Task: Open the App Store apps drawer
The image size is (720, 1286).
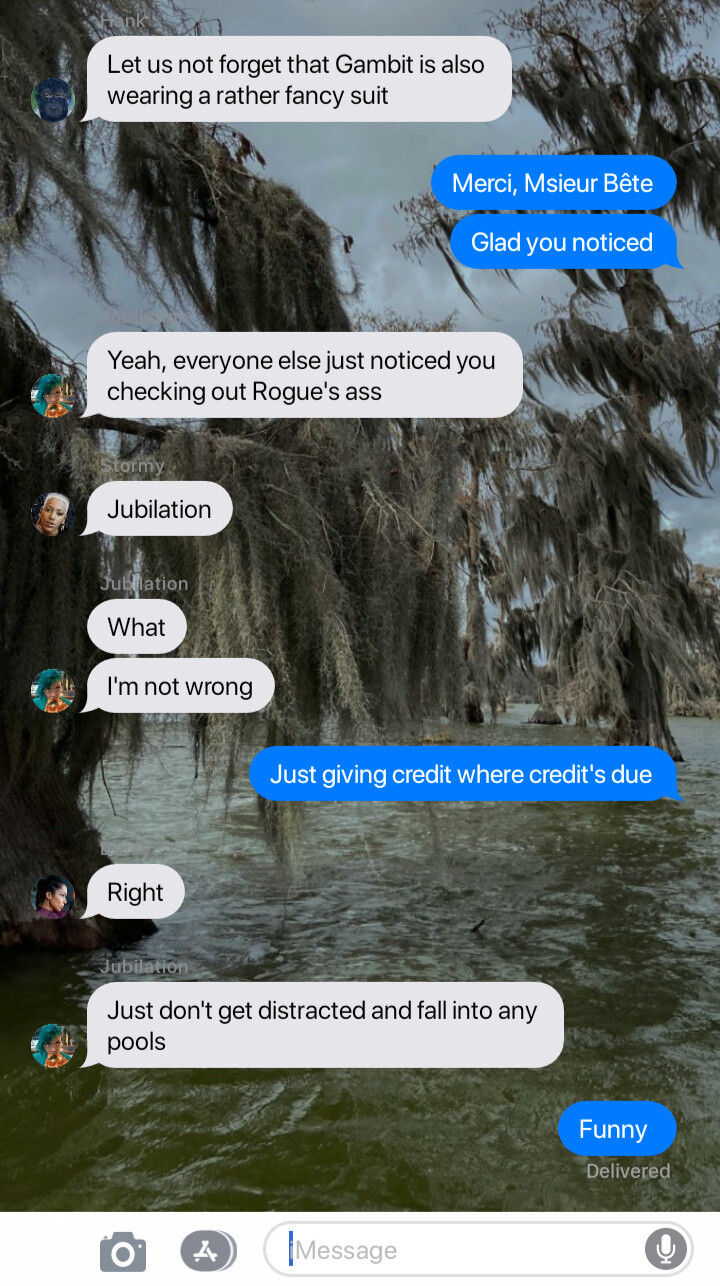Action: click(x=207, y=1250)
